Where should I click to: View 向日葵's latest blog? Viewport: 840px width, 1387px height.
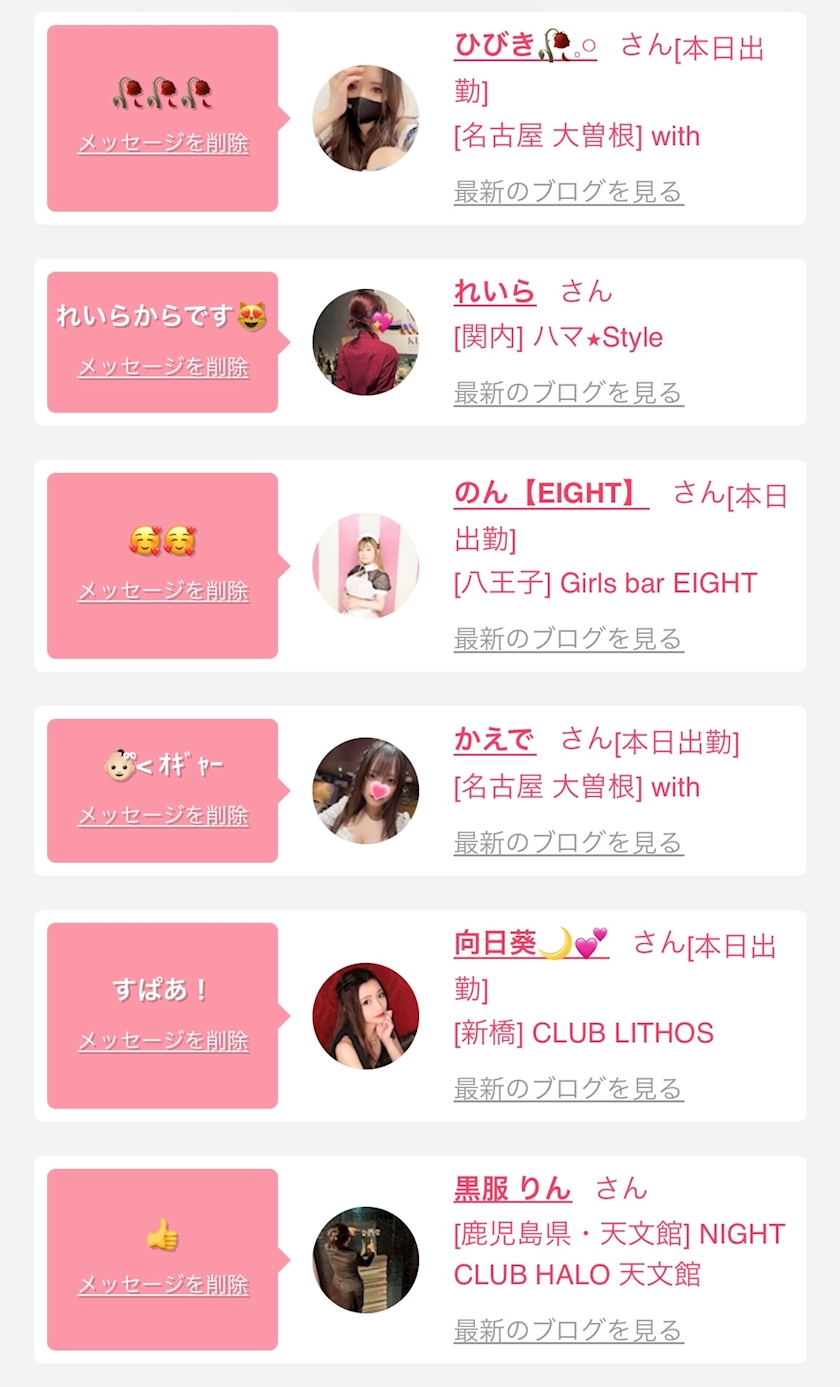tap(568, 1088)
